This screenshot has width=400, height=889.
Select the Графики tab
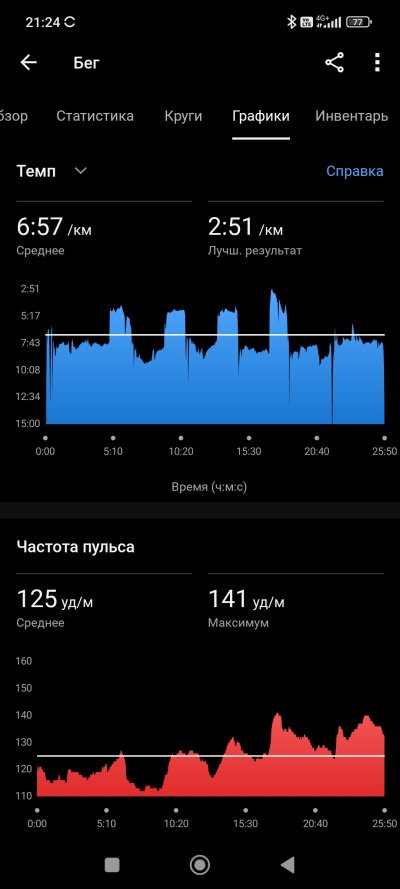pos(261,116)
